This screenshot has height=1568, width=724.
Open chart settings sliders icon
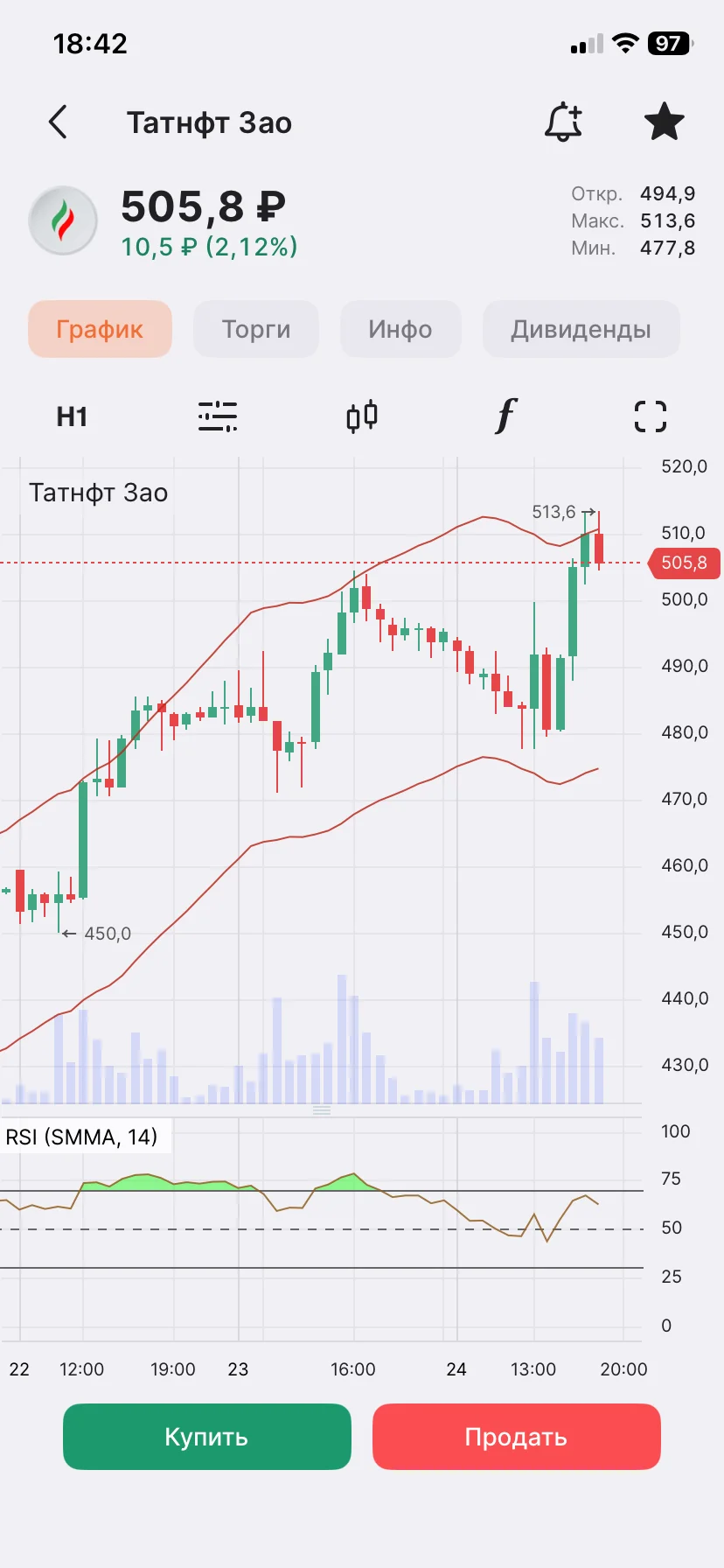coord(218,416)
